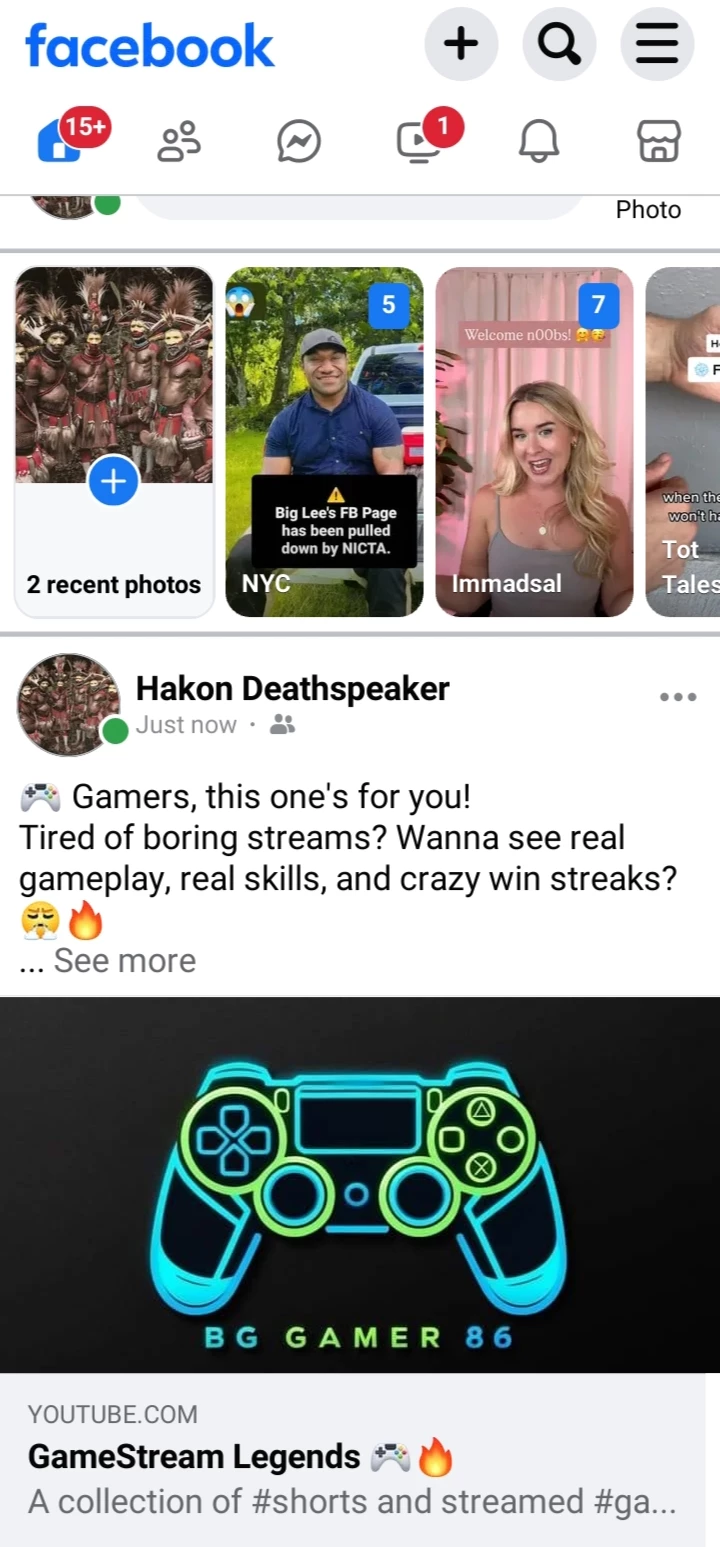720x1547 pixels.
Task: Tap the Photo button
Action: pos(648,209)
